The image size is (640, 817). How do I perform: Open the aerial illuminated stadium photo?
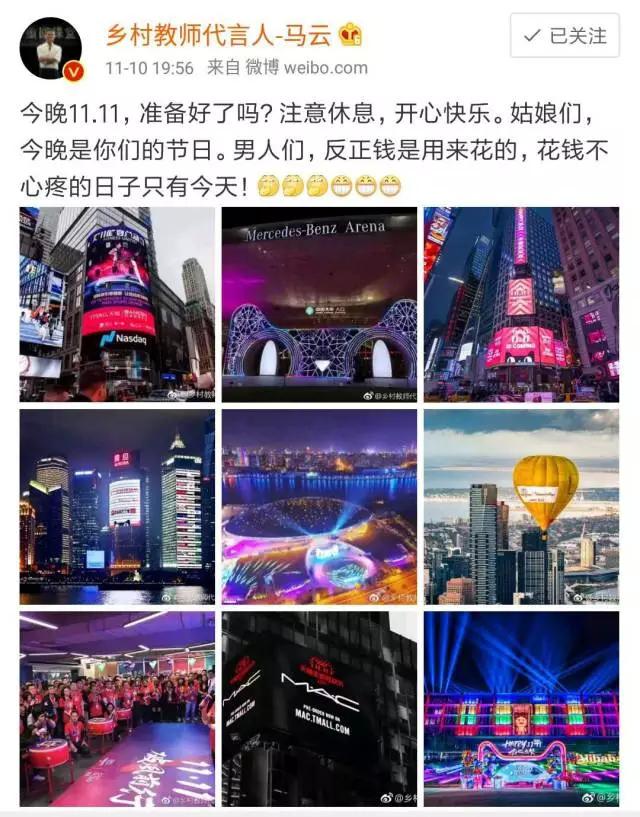point(319,506)
